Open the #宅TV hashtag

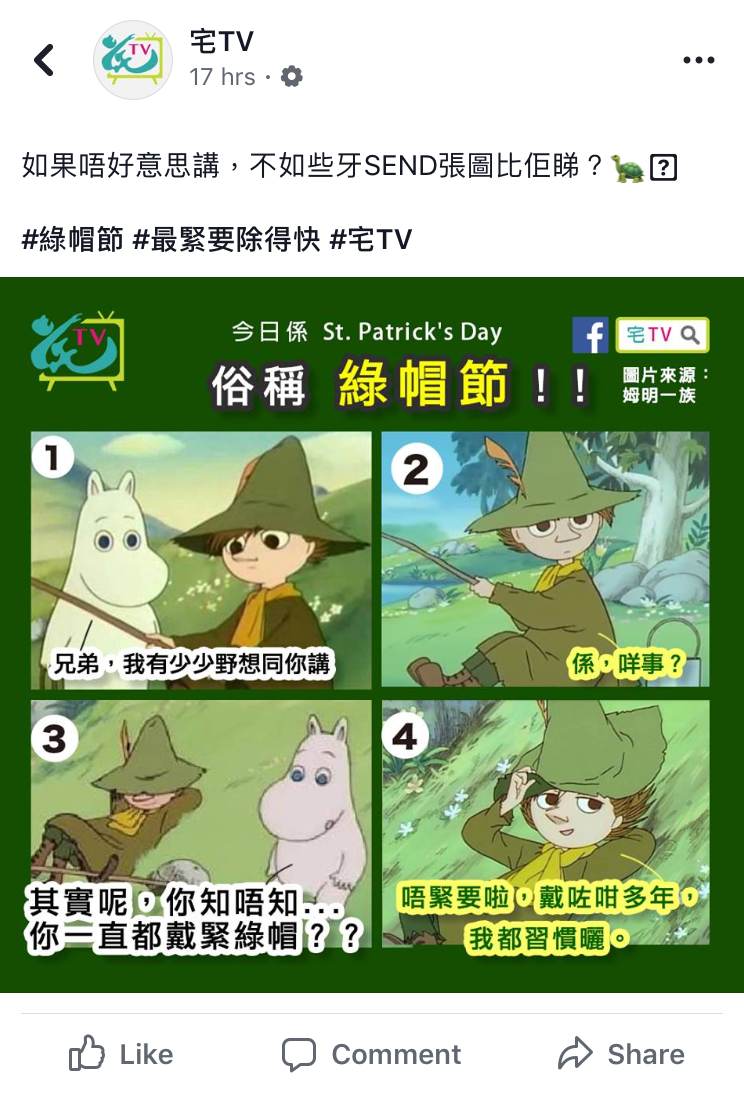370,239
